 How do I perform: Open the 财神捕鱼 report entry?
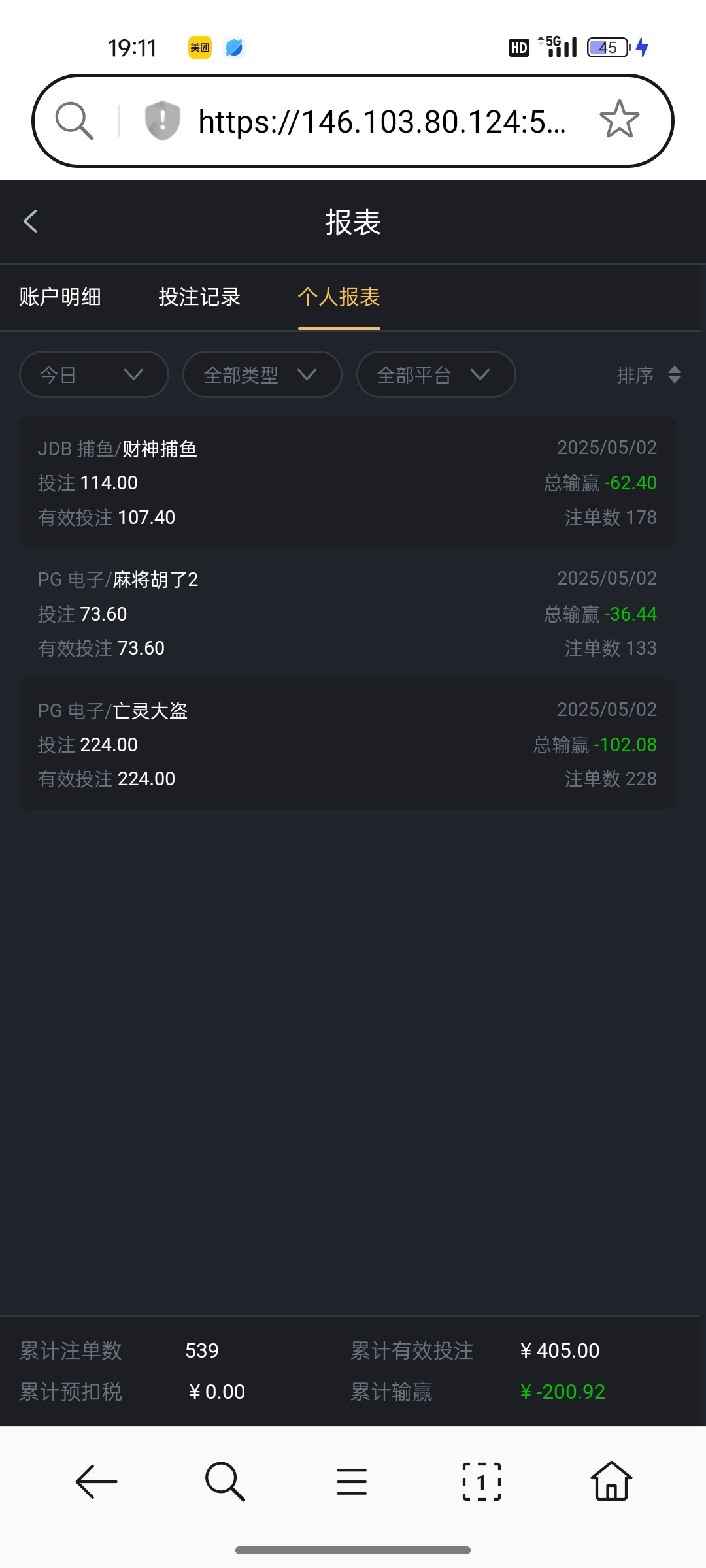(x=347, y=482)
